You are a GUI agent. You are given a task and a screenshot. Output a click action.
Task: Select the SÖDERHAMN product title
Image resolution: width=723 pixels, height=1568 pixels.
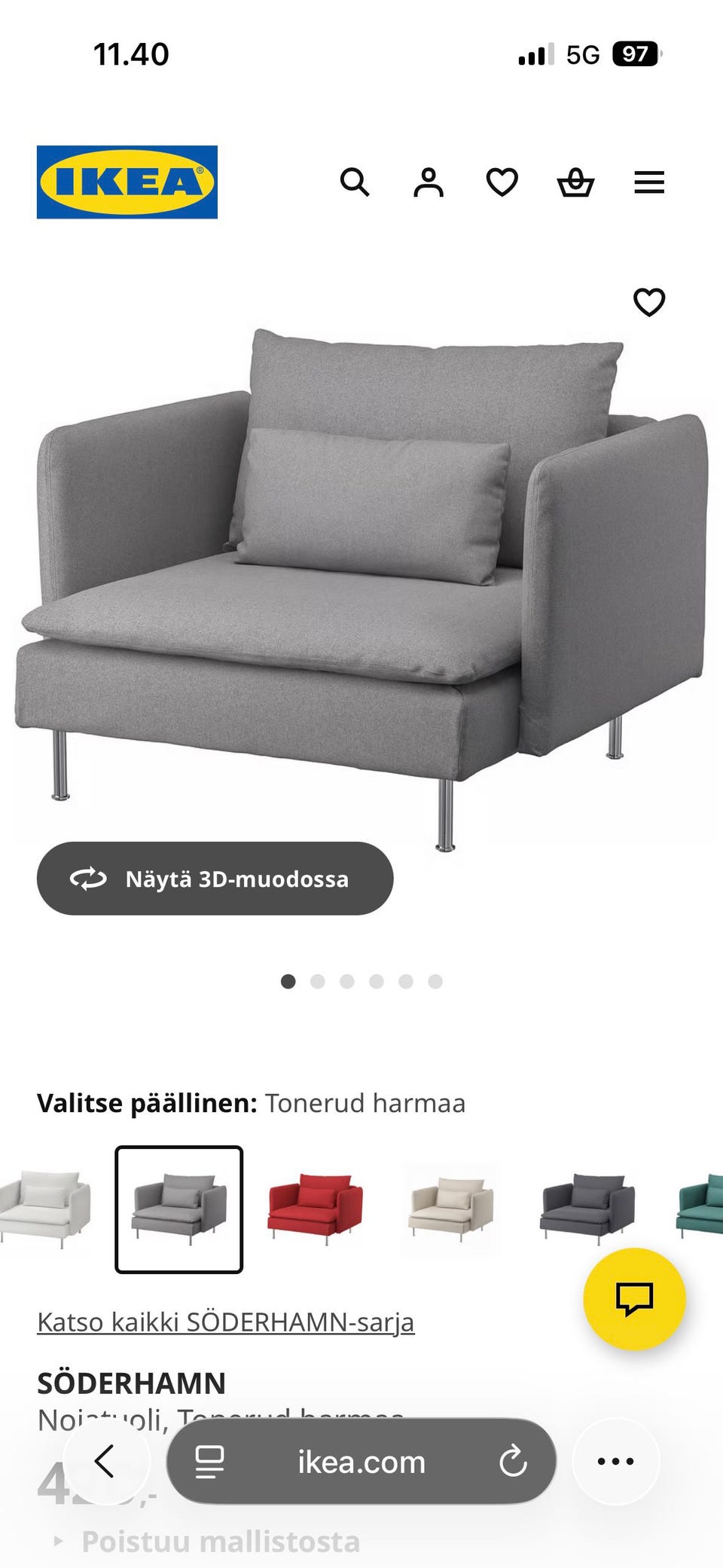point(131,1383)
